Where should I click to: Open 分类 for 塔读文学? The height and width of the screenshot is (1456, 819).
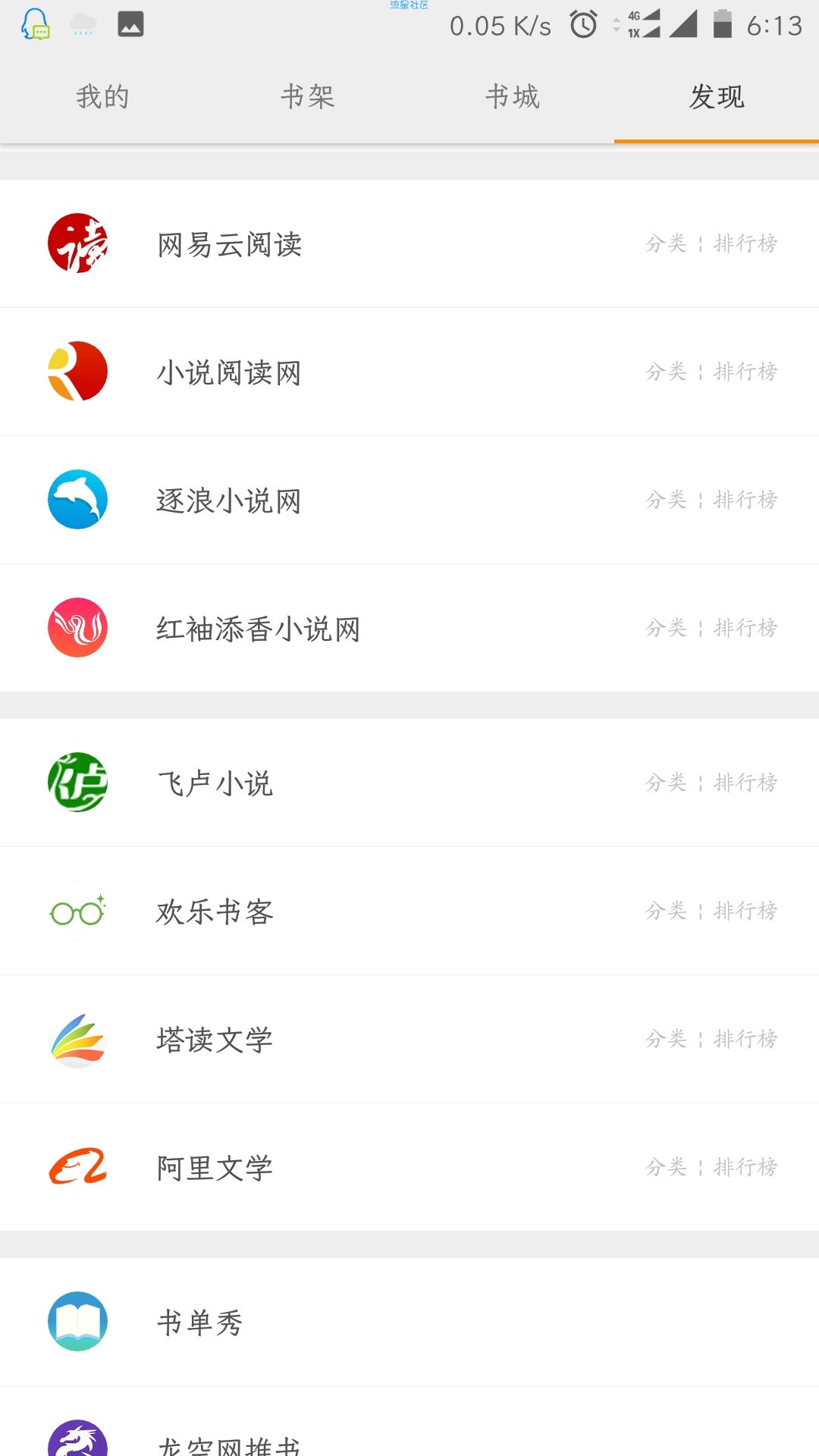coord(667,1039)
